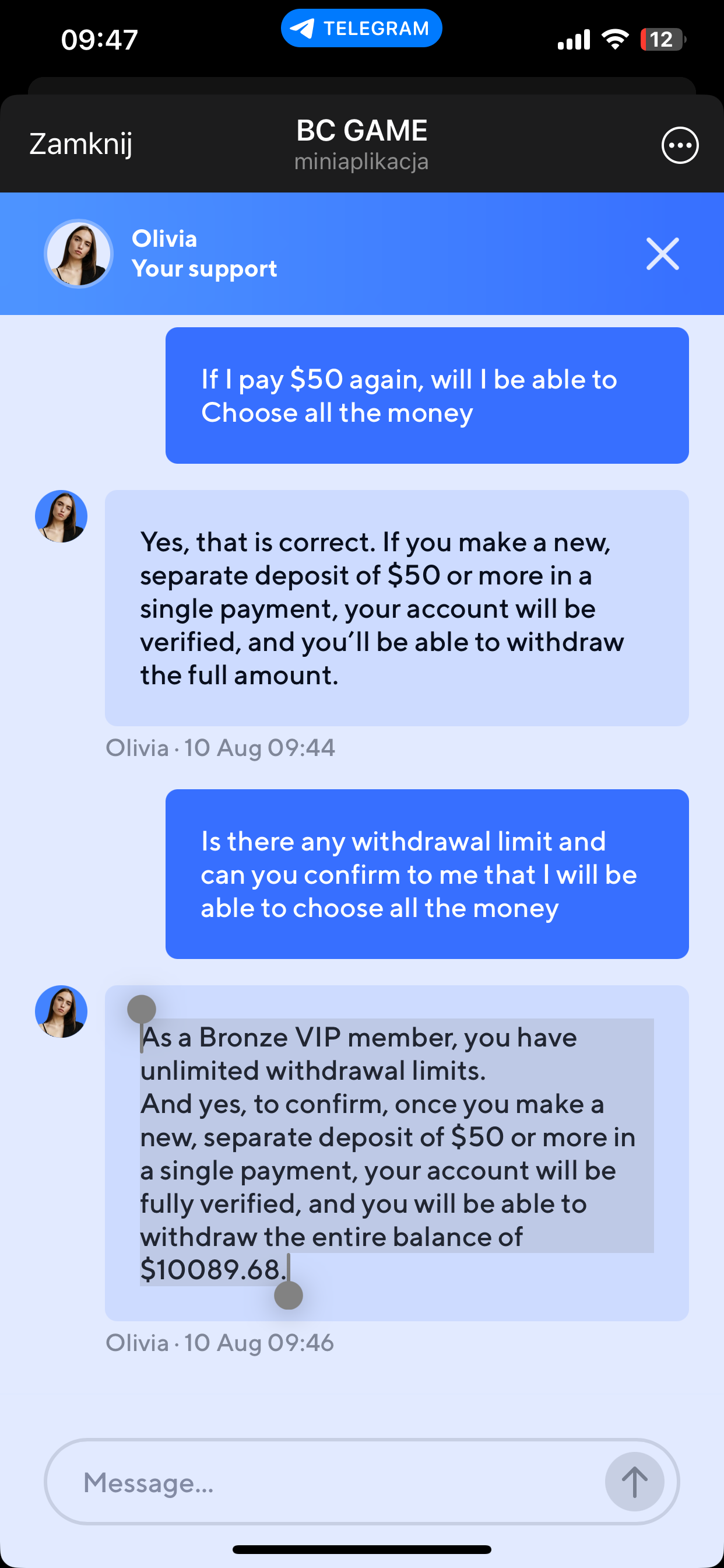Return to Telegram via the status pill
The width and height of the screenshot is (724, 1568).
(361, 29)
